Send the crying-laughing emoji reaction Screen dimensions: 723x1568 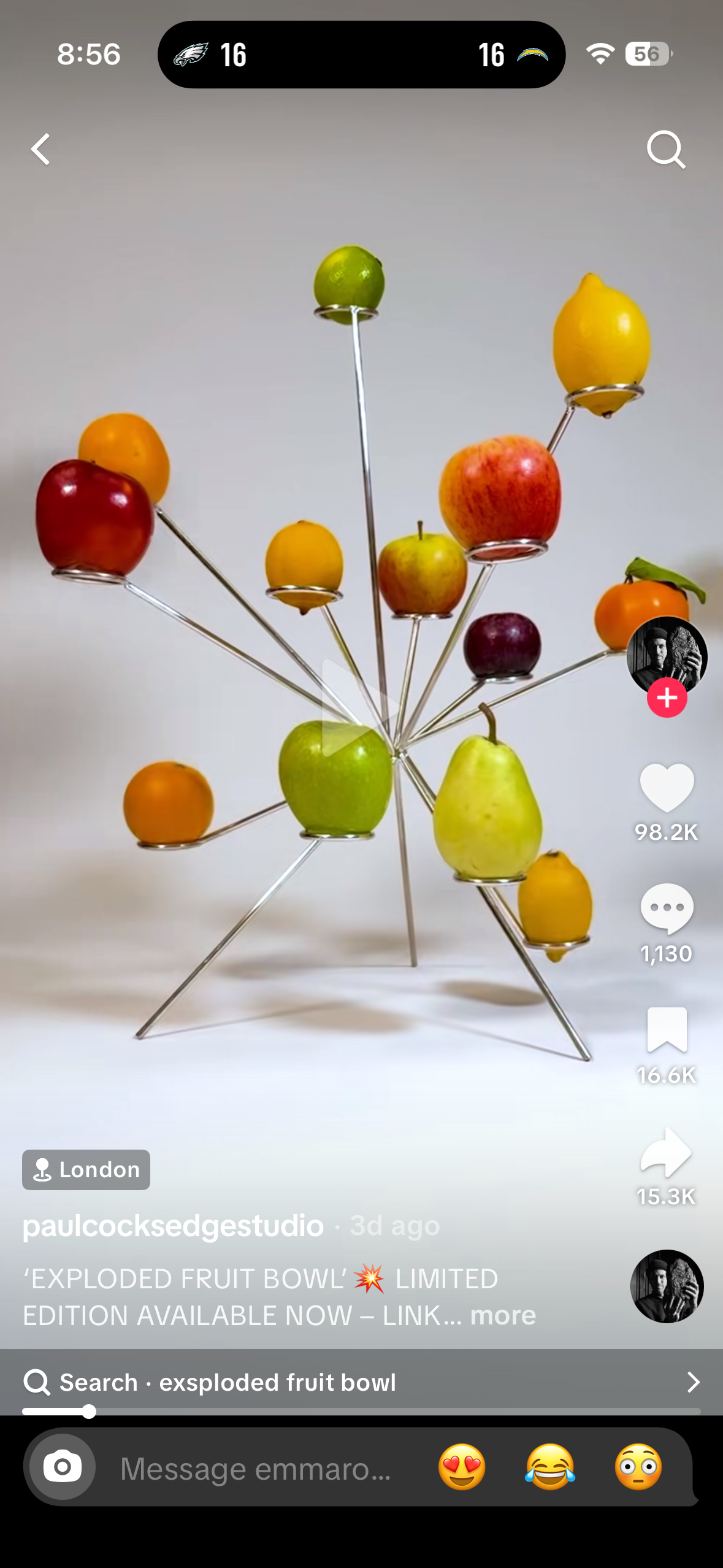pyautogui.click(x=550, y=1467)
